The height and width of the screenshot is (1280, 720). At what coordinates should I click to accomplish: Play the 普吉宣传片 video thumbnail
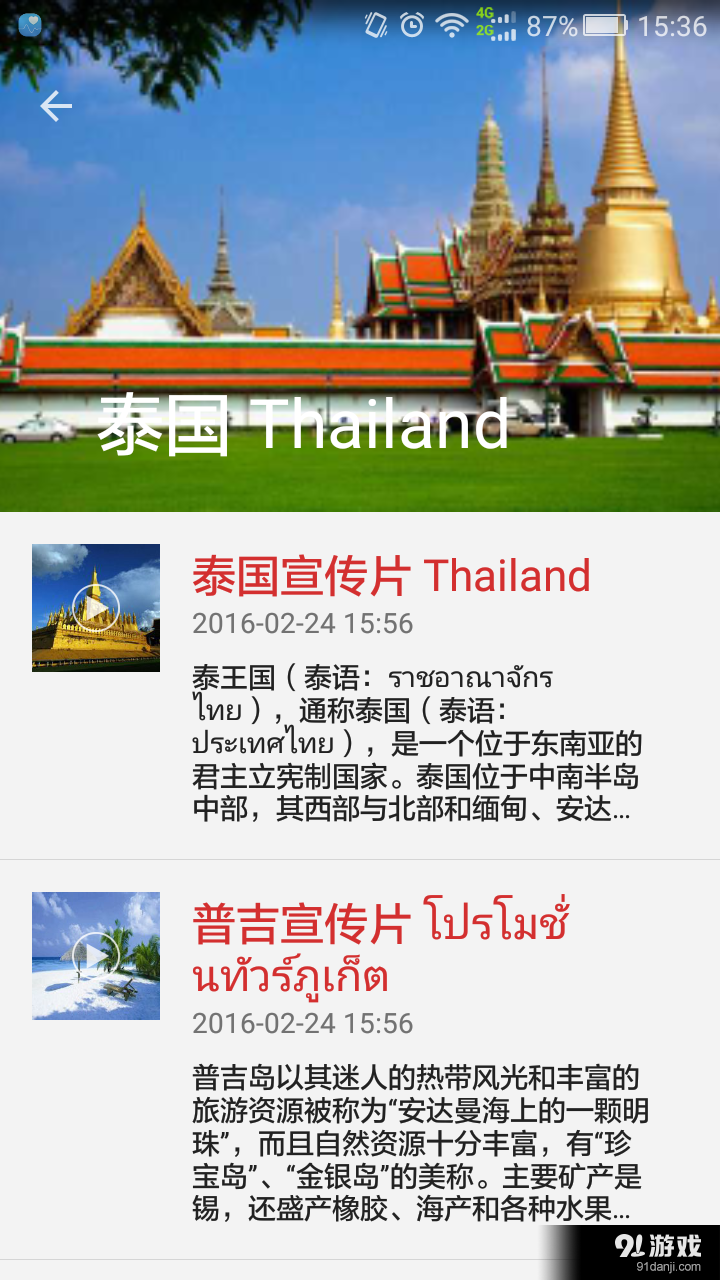pyautogui.click(x=96, y=956)
